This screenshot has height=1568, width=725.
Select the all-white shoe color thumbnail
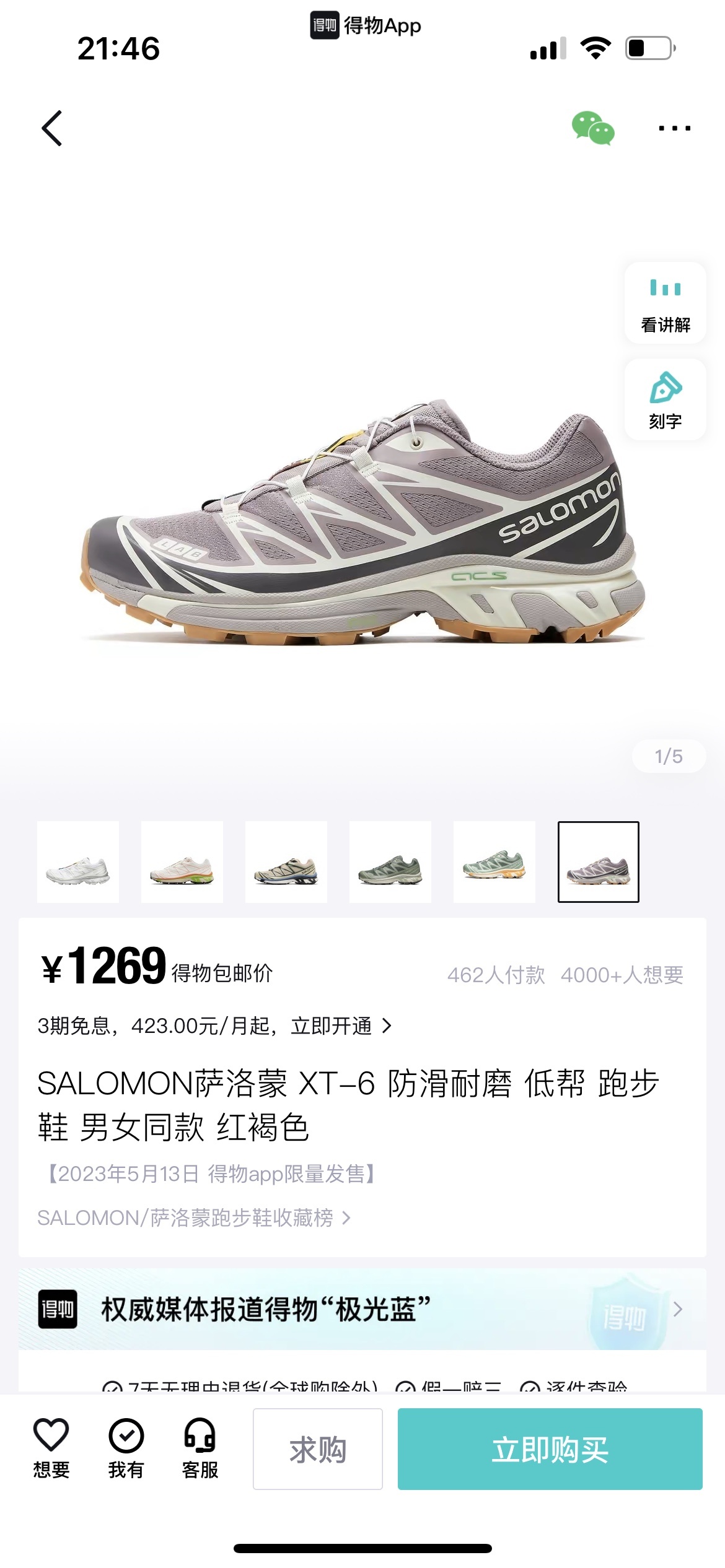coord(78,862)
